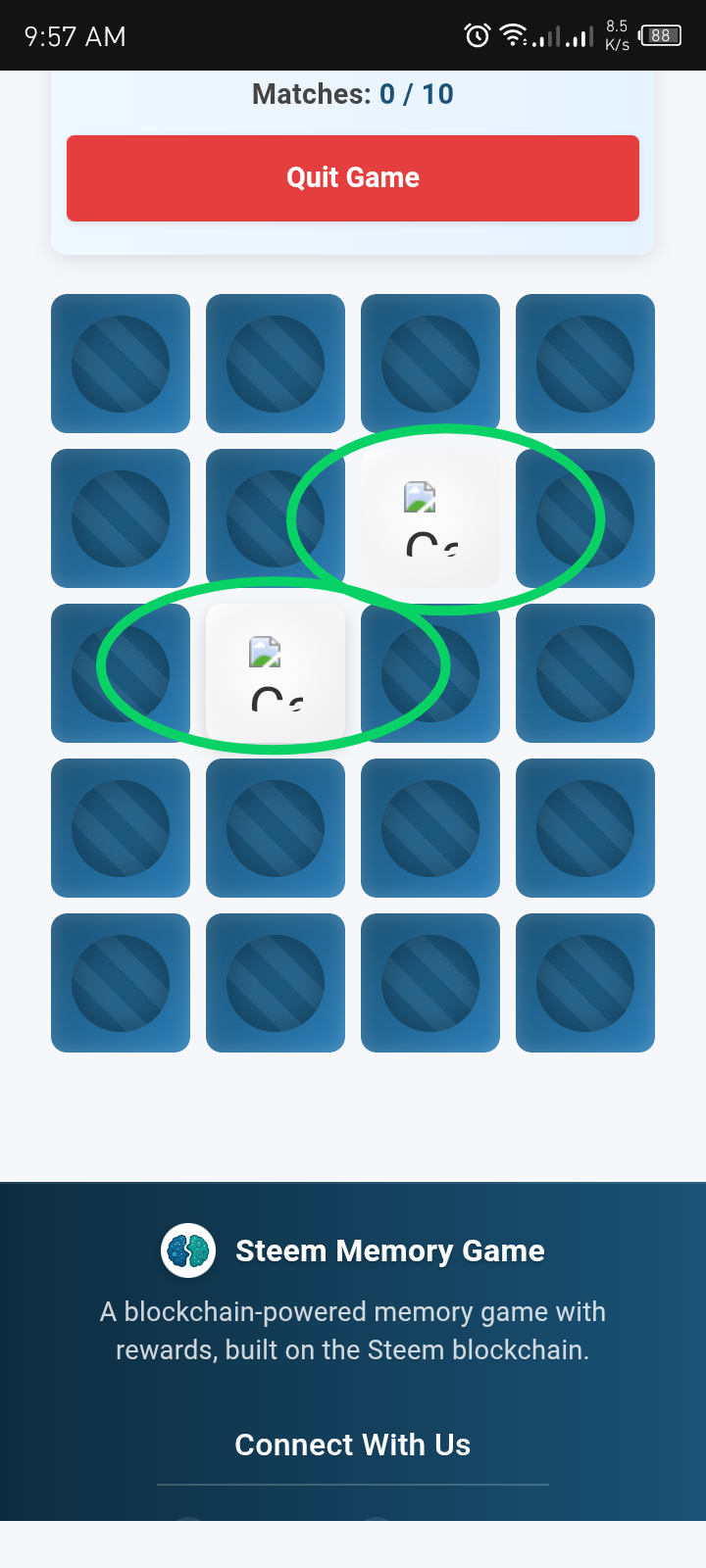The width and height of the screenshot is (706, 1568).
Task: Flip the first card in the bottom row
Action: click(x=121, y=983)
